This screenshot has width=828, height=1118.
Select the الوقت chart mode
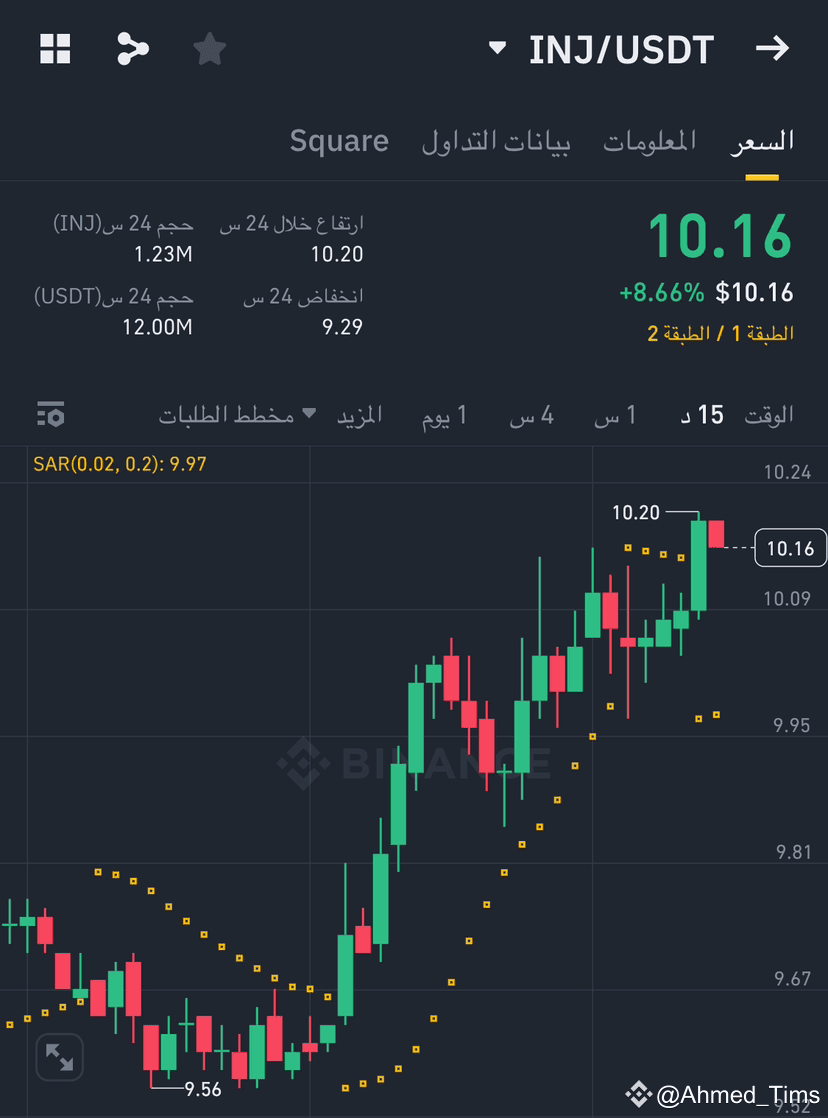point(768,415)
